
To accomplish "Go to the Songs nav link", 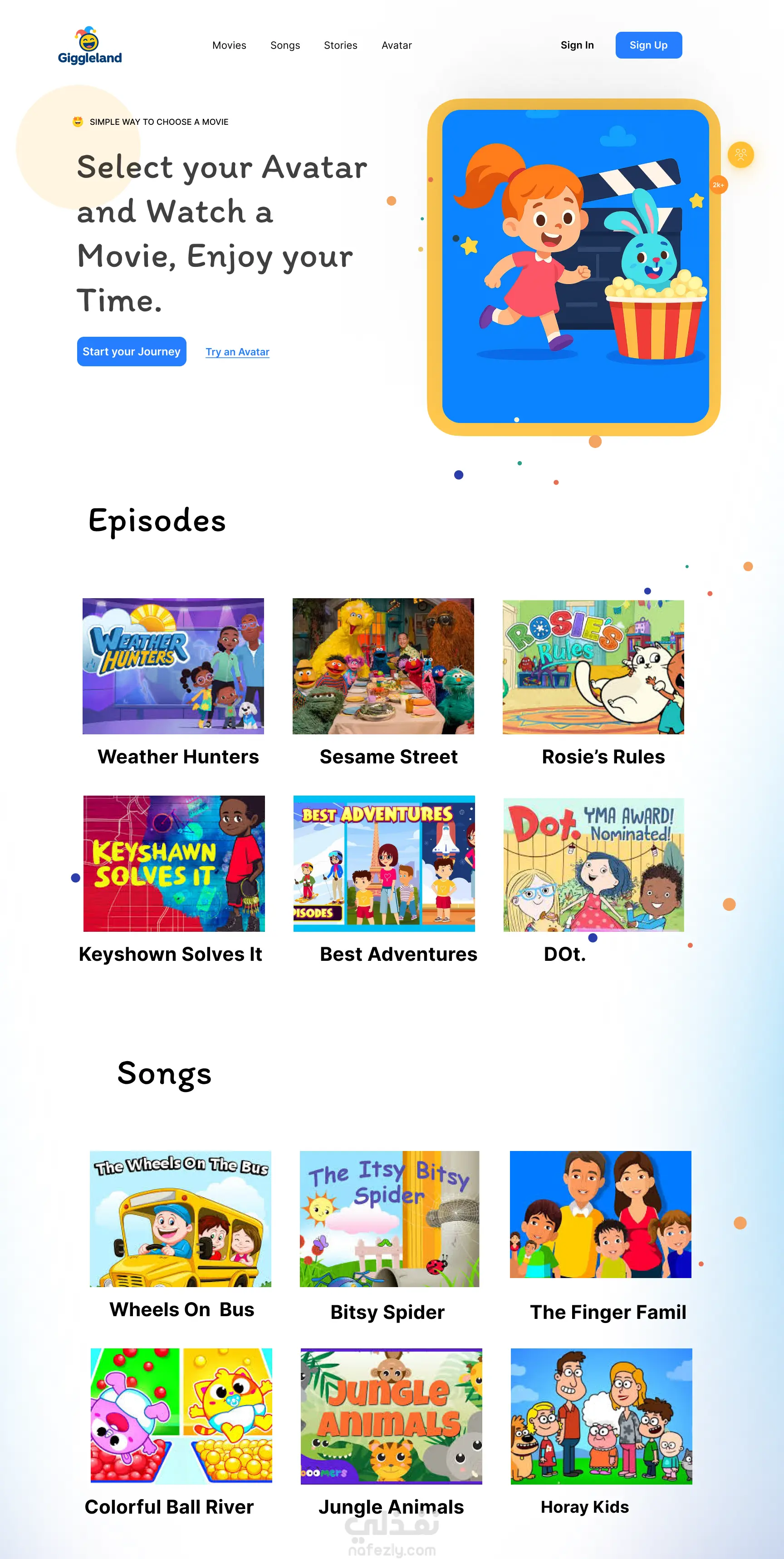I will [x=285, y=45].
